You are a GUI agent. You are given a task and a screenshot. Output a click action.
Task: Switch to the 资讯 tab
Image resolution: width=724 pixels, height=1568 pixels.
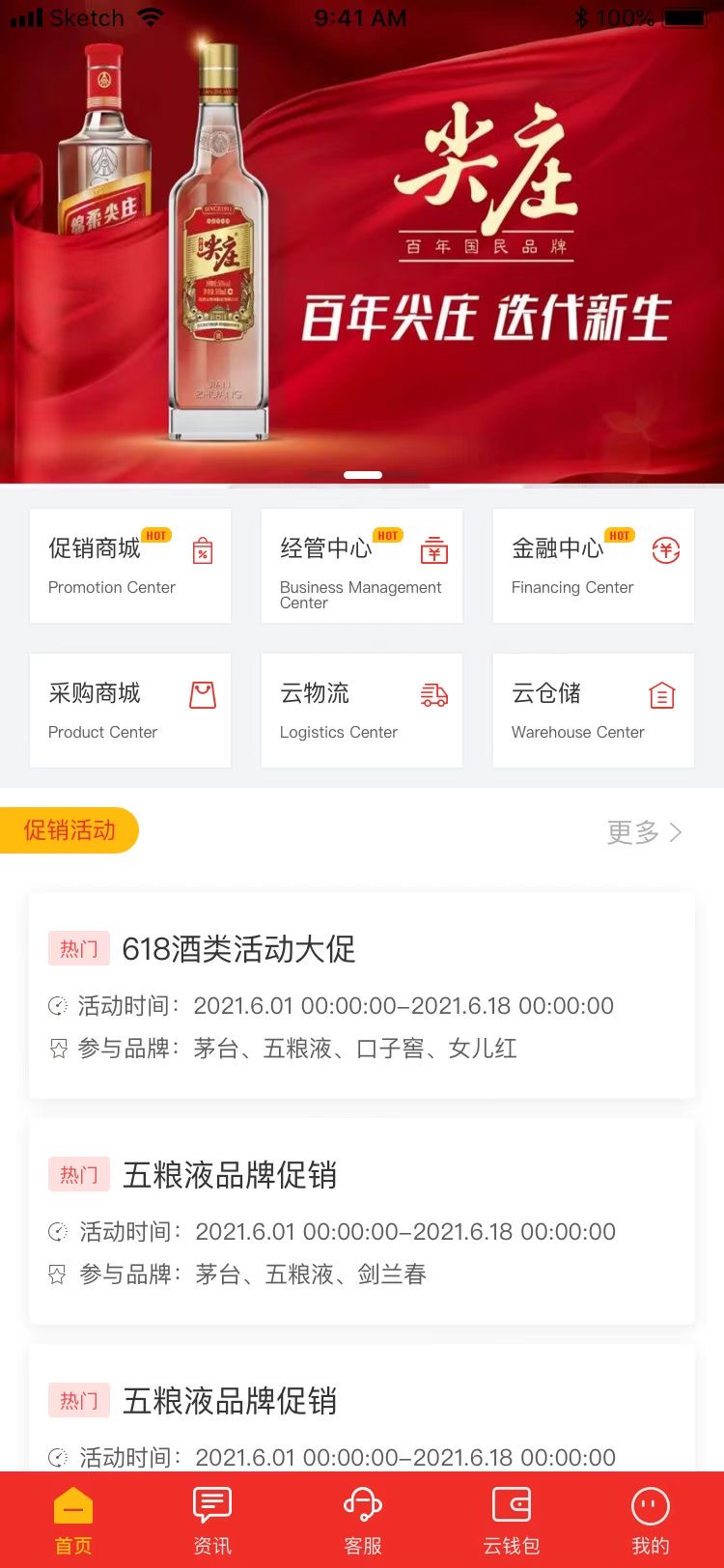click(x=212, y=1520)
